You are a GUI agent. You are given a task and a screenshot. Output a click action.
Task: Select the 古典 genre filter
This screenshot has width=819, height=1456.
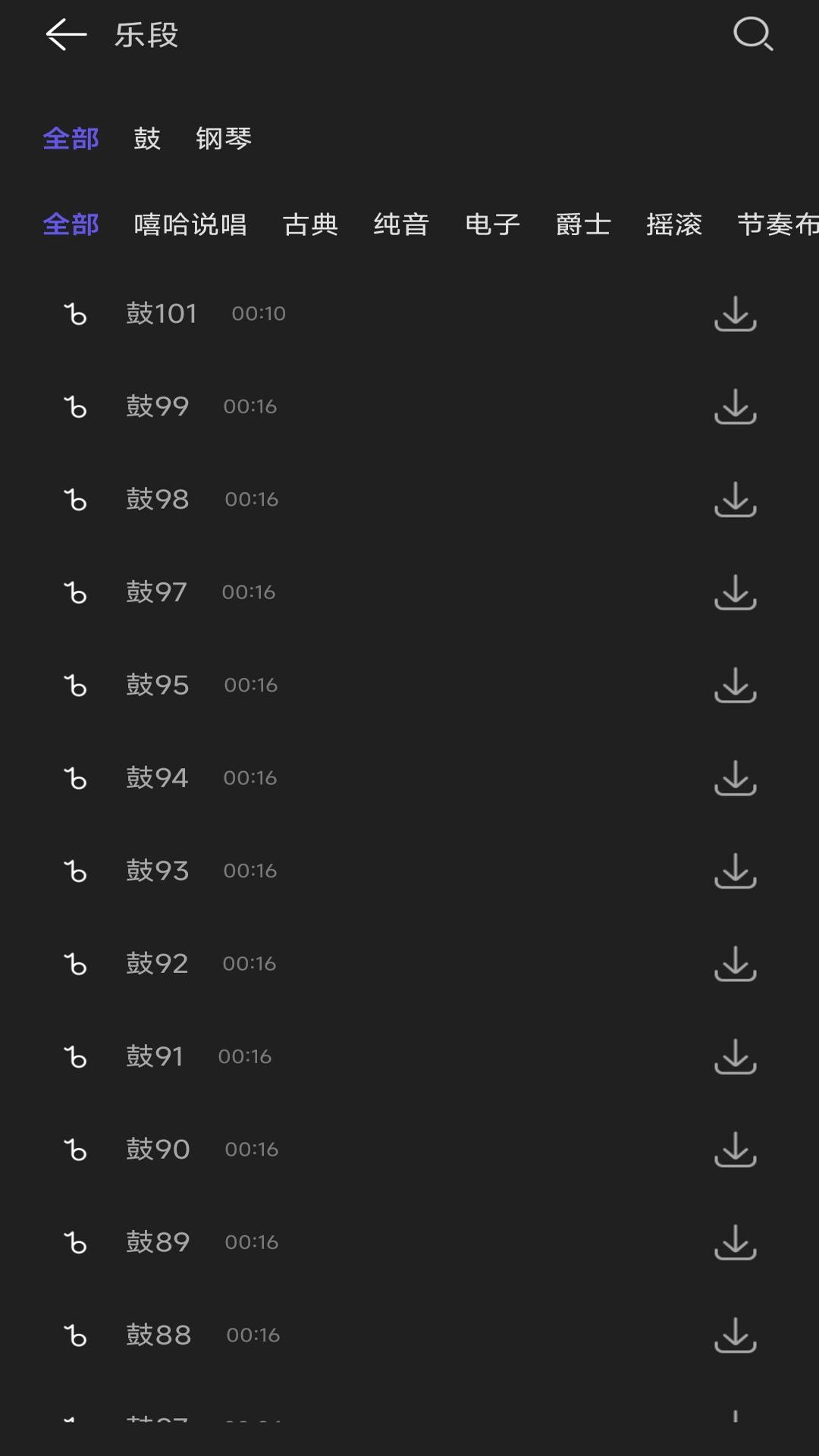(x=310, y=224)
